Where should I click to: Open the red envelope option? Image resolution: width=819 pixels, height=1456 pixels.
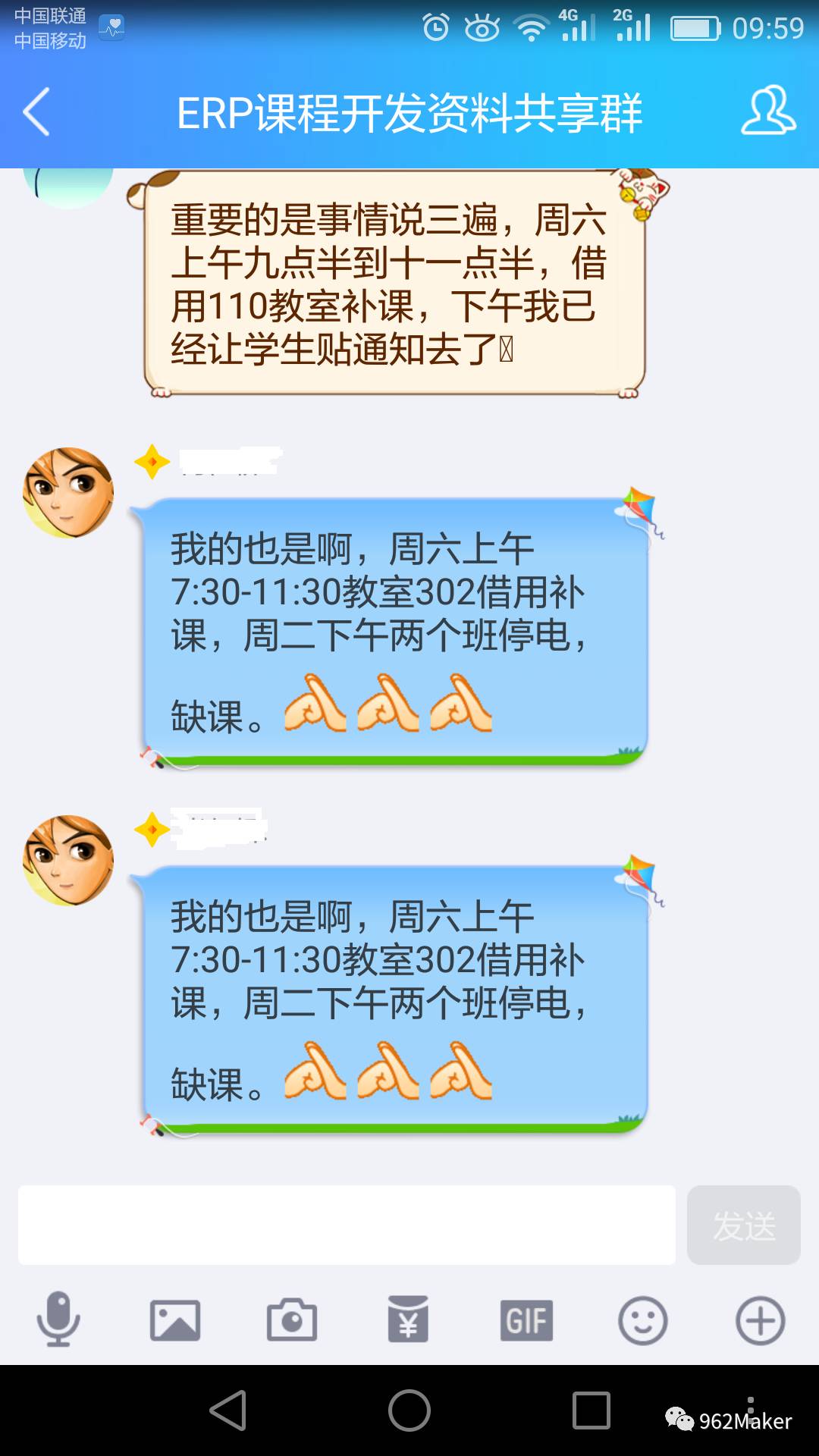click(x=409, y=1319)
